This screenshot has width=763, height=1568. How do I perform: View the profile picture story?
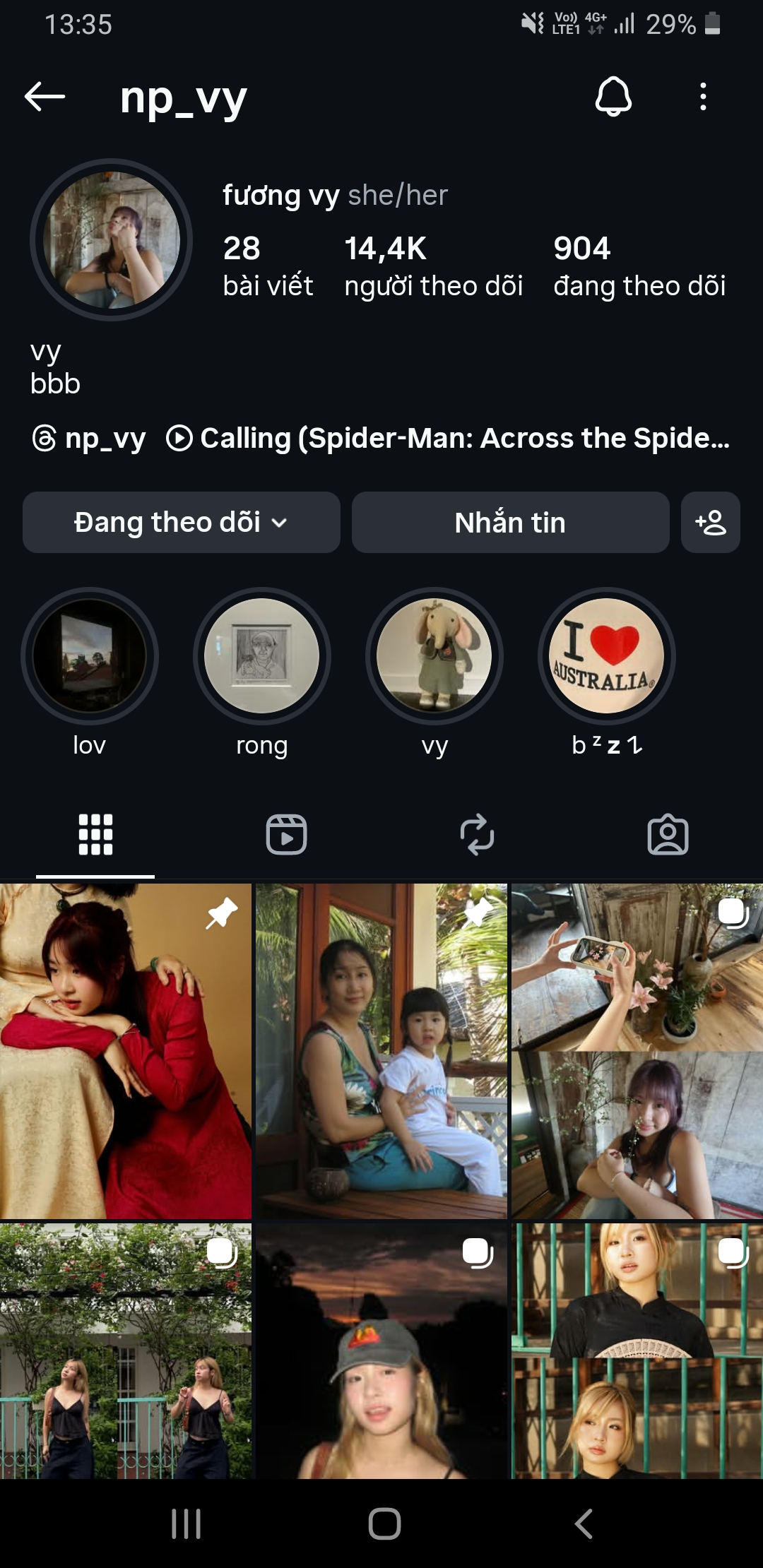click(112, 240)
